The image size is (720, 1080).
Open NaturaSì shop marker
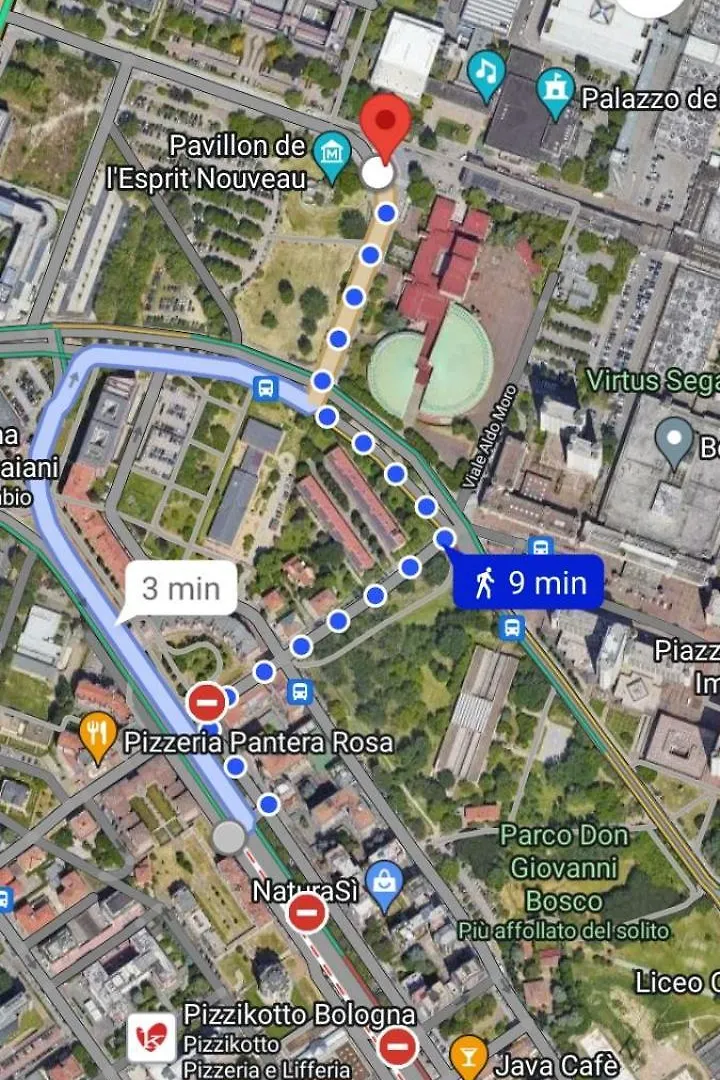(x=384, y=881)
